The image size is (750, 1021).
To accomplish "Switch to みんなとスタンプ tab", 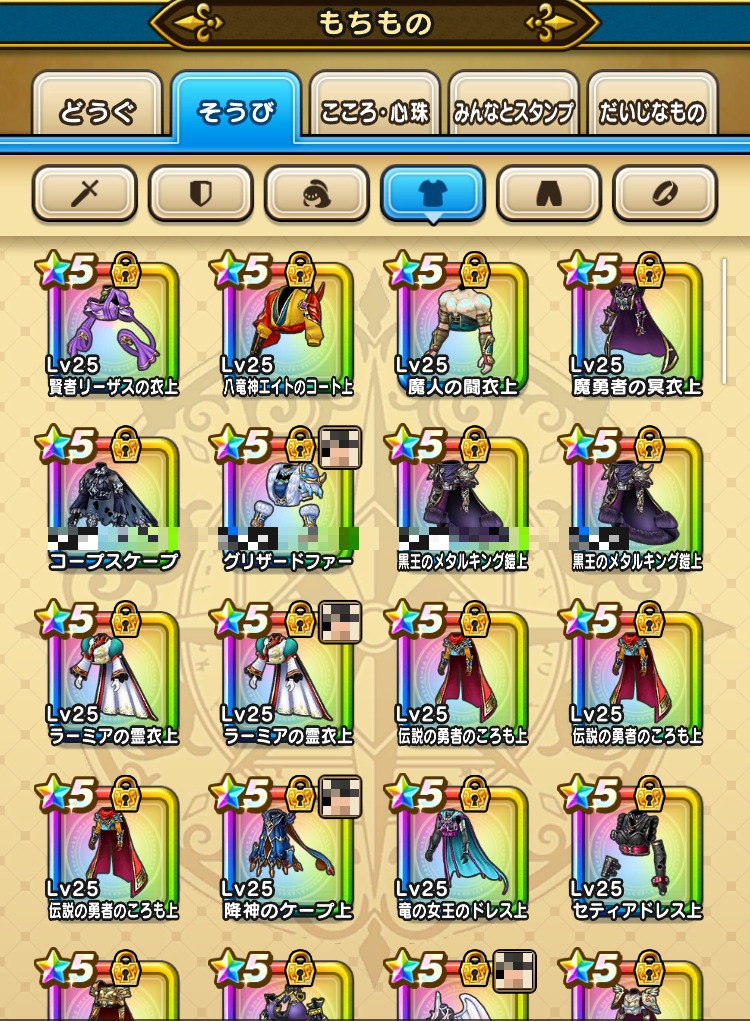I will pyautogui.click(x=514, y=112).
